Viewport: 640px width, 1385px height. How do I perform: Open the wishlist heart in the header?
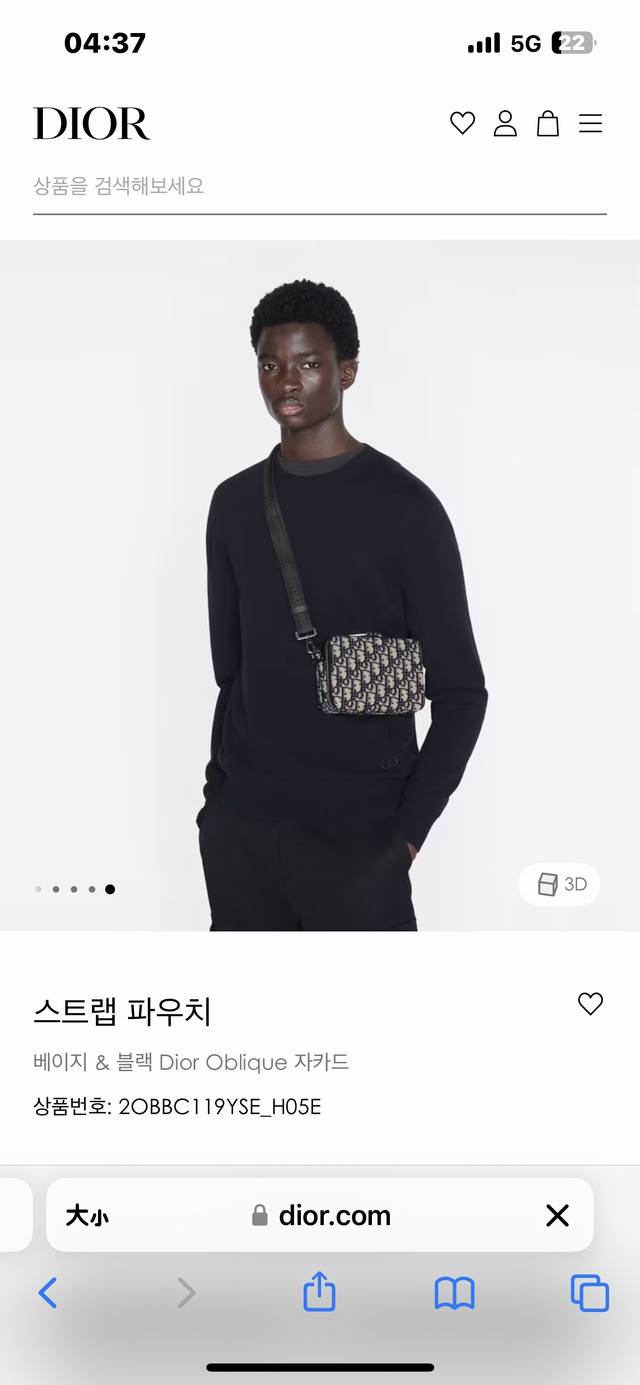click(x=462, y=123)
